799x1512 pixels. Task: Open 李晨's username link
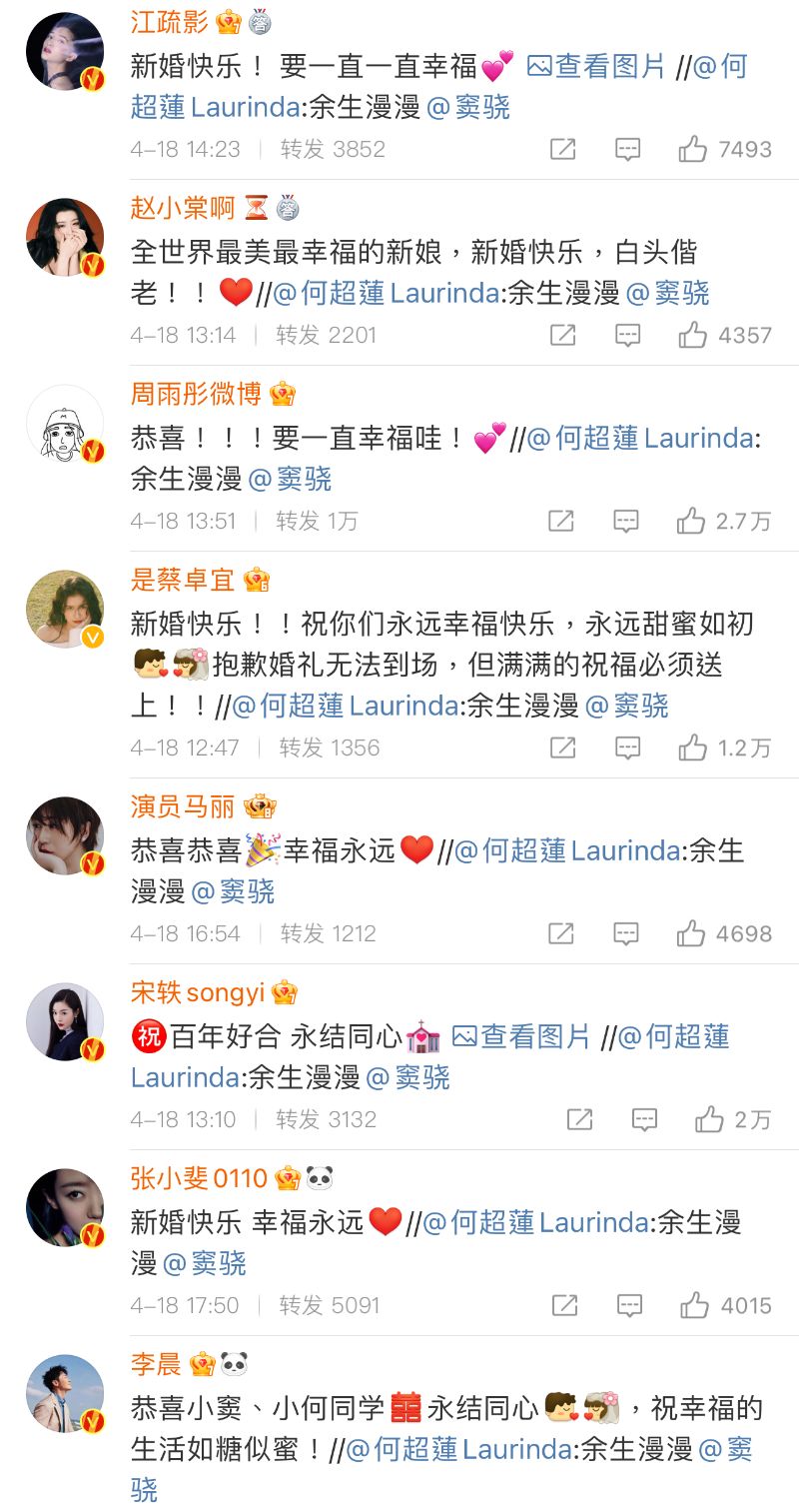click(155, 1364)
